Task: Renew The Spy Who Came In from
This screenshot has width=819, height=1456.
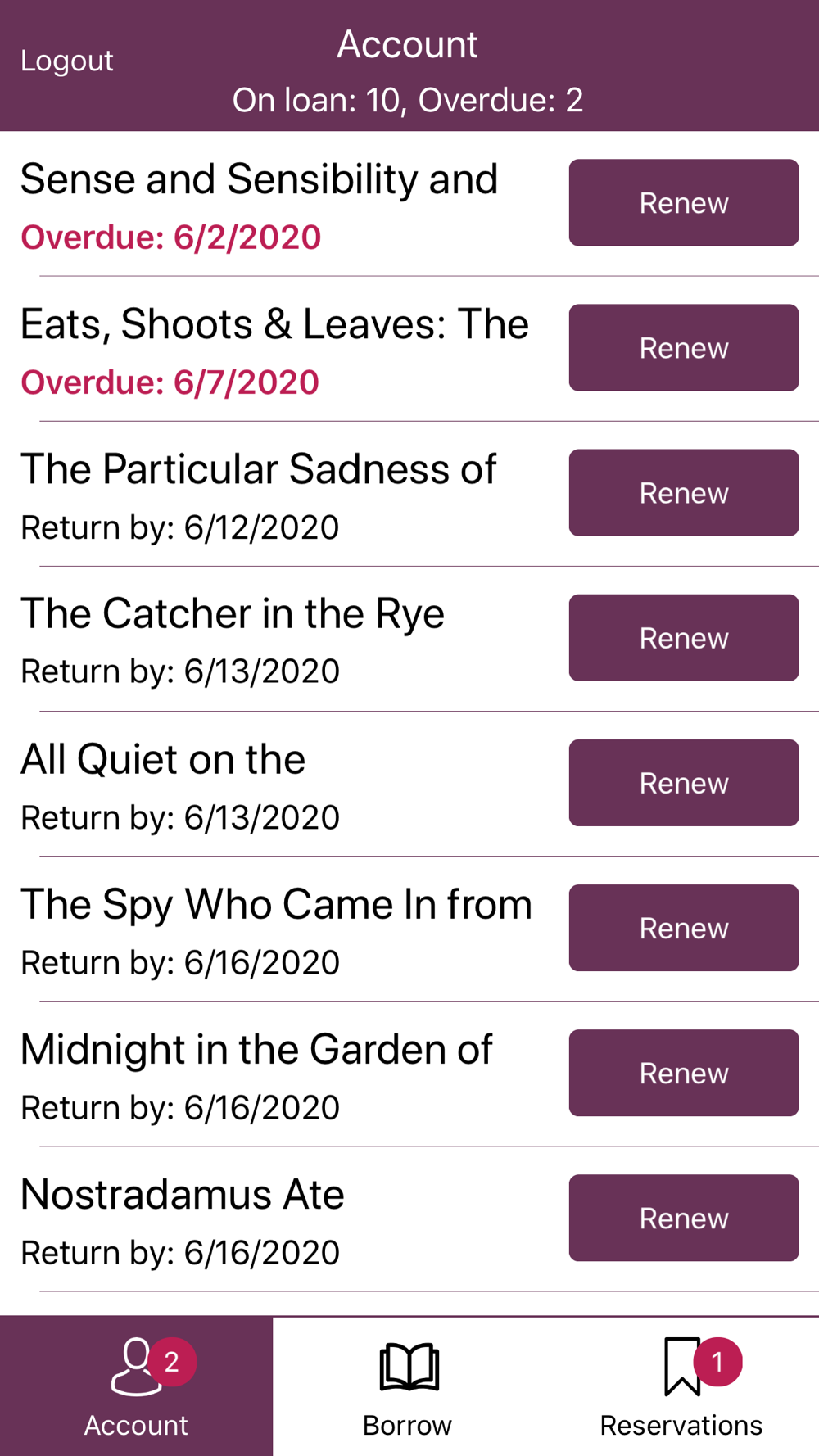Action: [x=684, y=927]
